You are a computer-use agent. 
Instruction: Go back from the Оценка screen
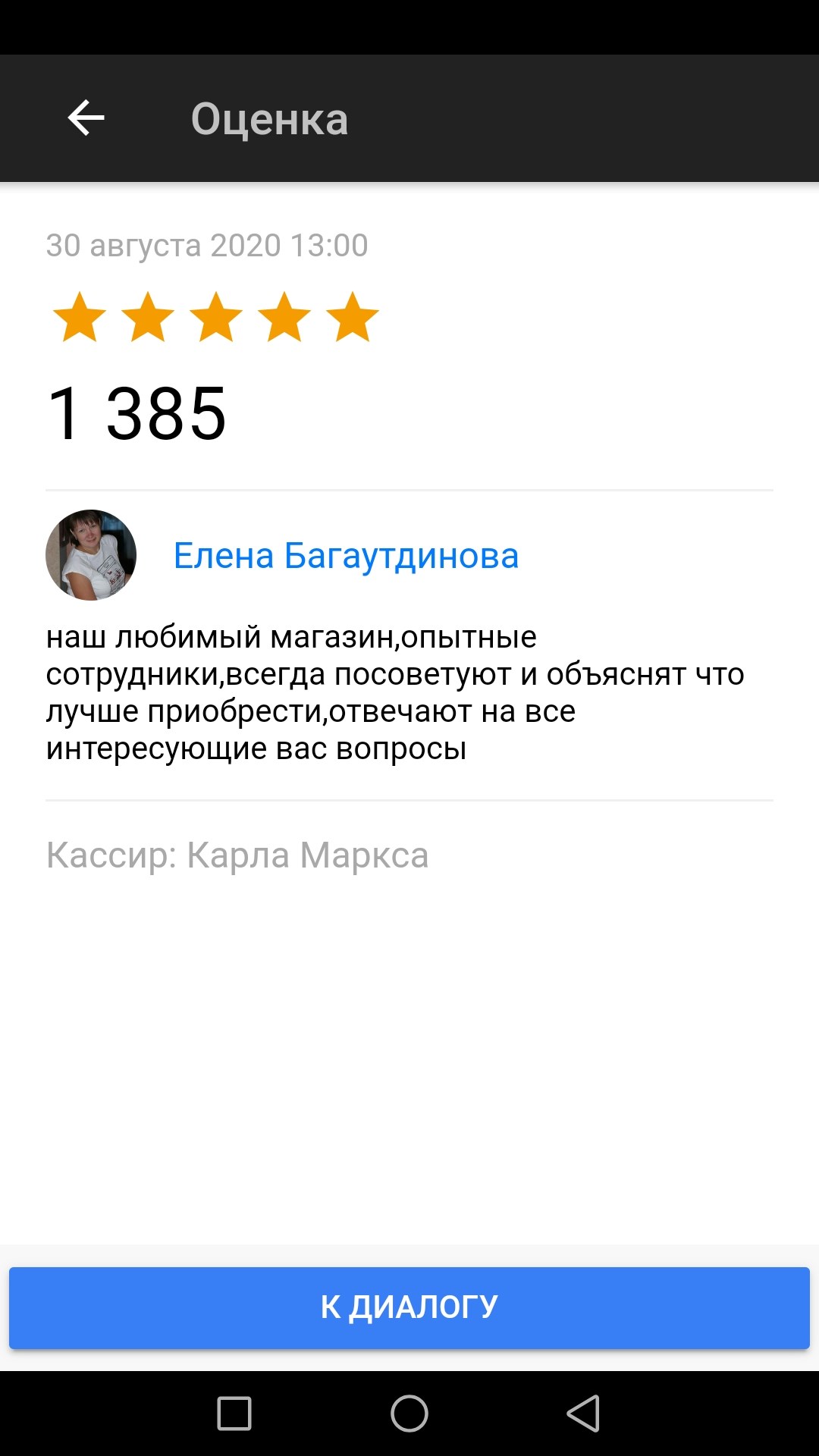pyautogui.click(x=86, y=118)
